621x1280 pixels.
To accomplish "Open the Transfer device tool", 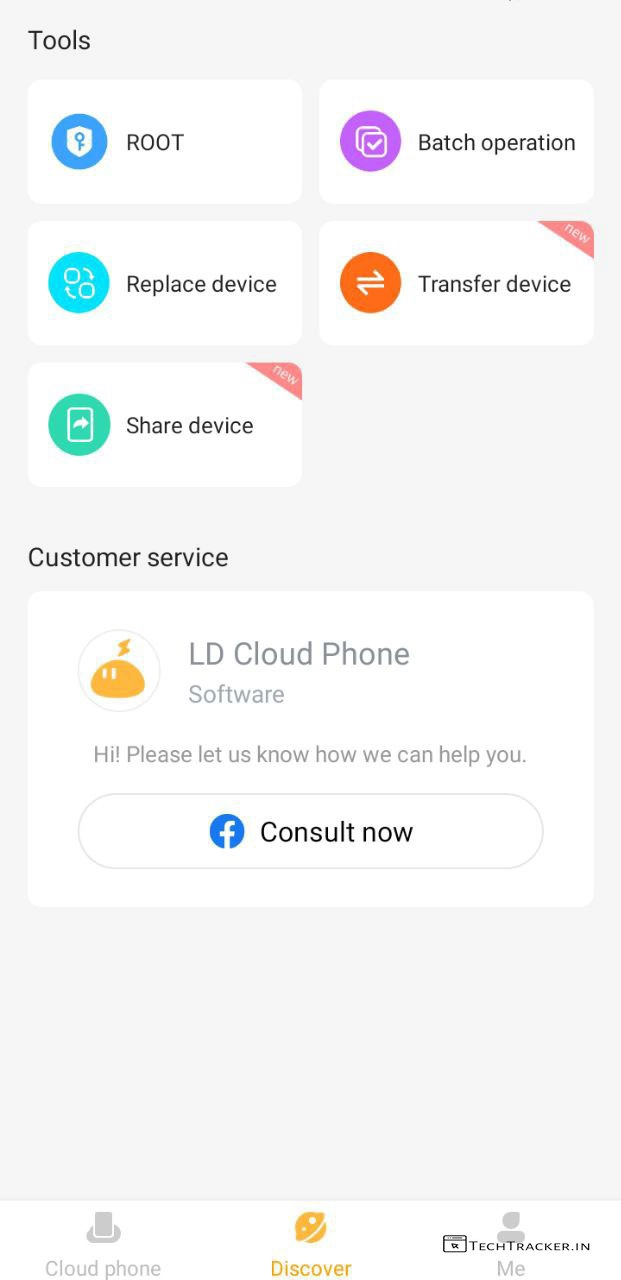I will pos(456,284).
